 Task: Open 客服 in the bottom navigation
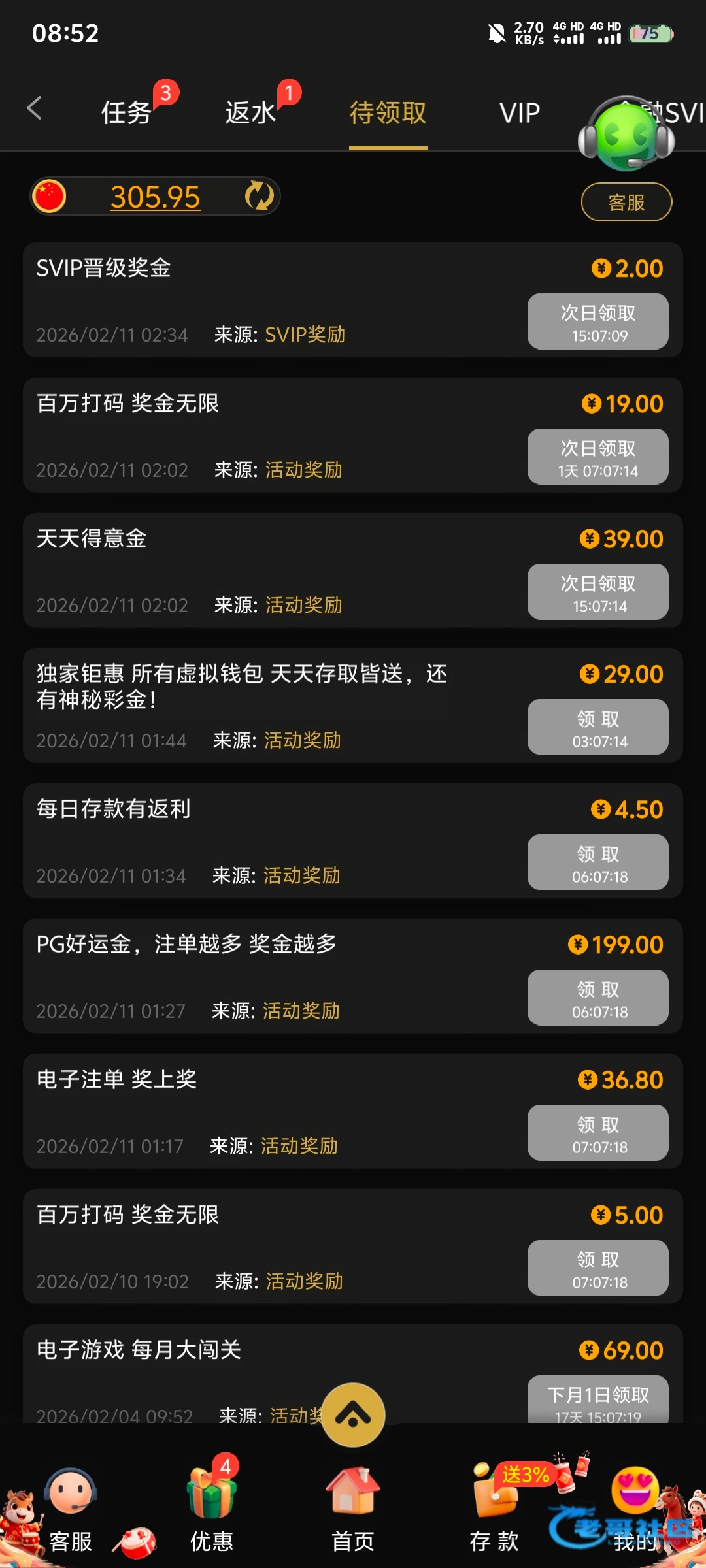[71, 1509]
